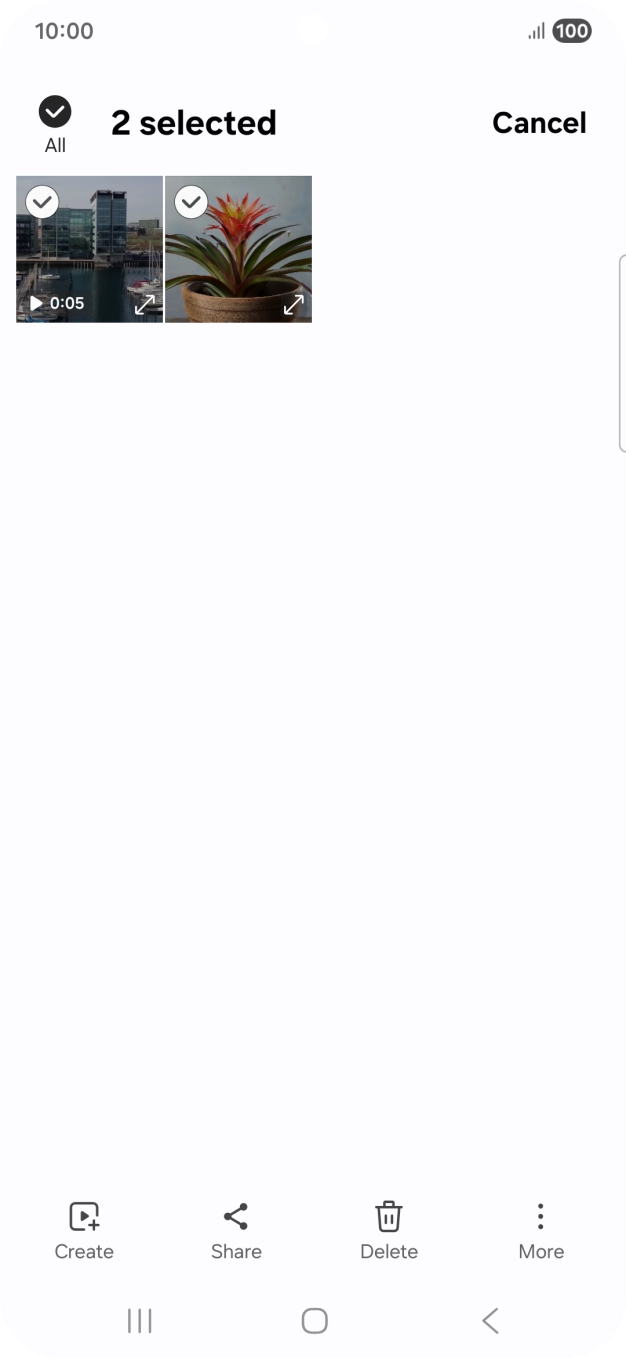
Task: Deselect the 0:05 harbor video
Action: 42,202
